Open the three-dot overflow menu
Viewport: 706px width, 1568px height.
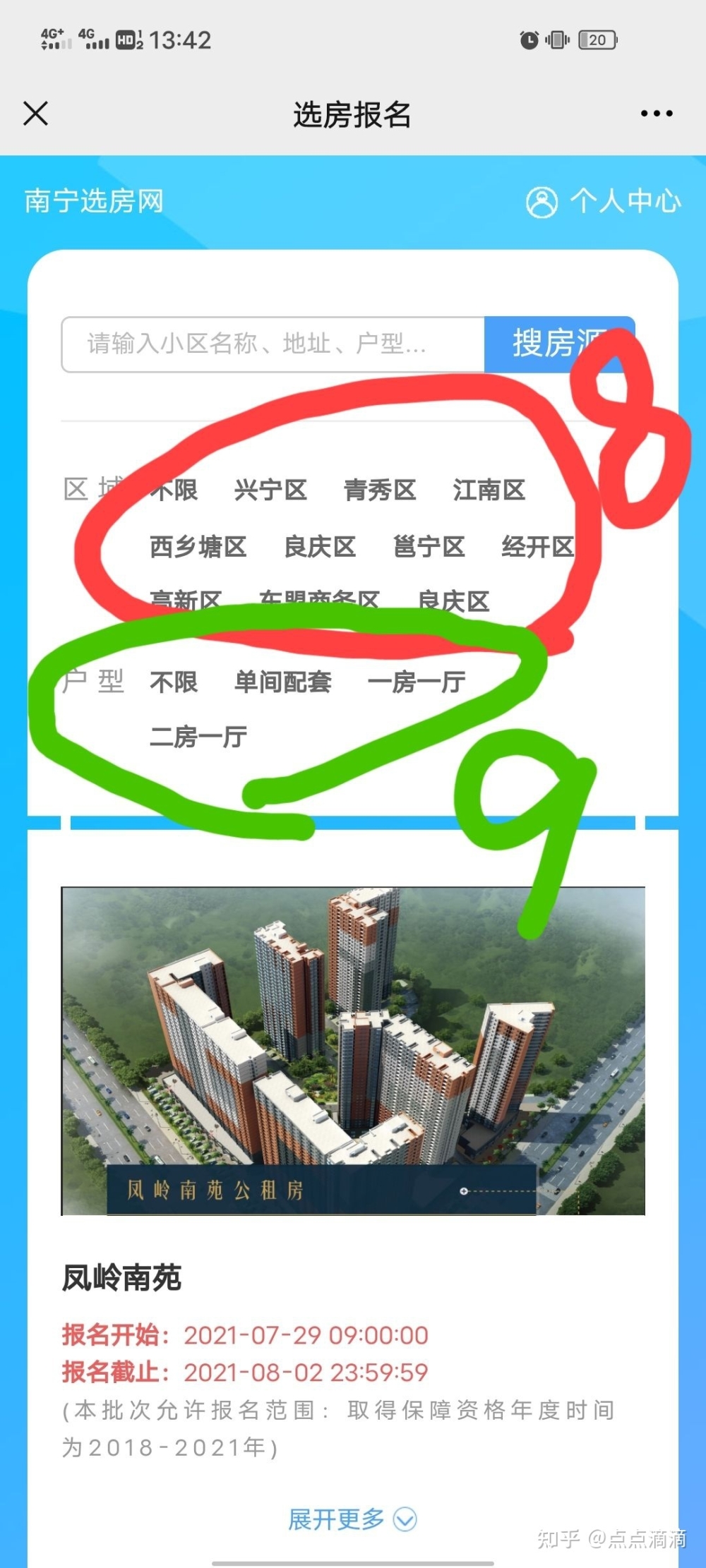[x=656, y=113]
